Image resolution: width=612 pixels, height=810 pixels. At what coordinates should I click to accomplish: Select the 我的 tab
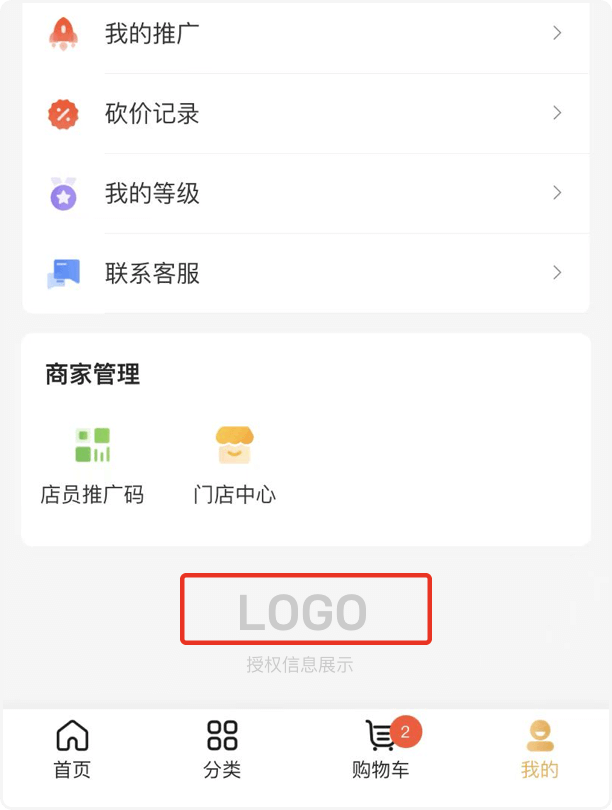point(540,749)
